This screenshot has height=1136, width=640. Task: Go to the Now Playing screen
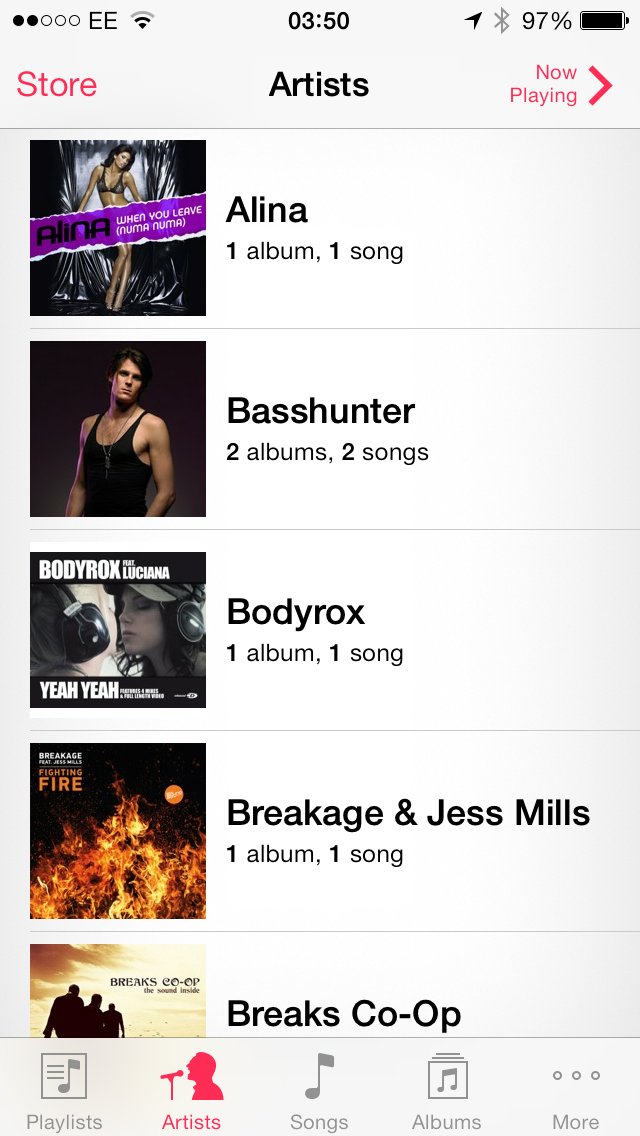(x=560, y=85)
